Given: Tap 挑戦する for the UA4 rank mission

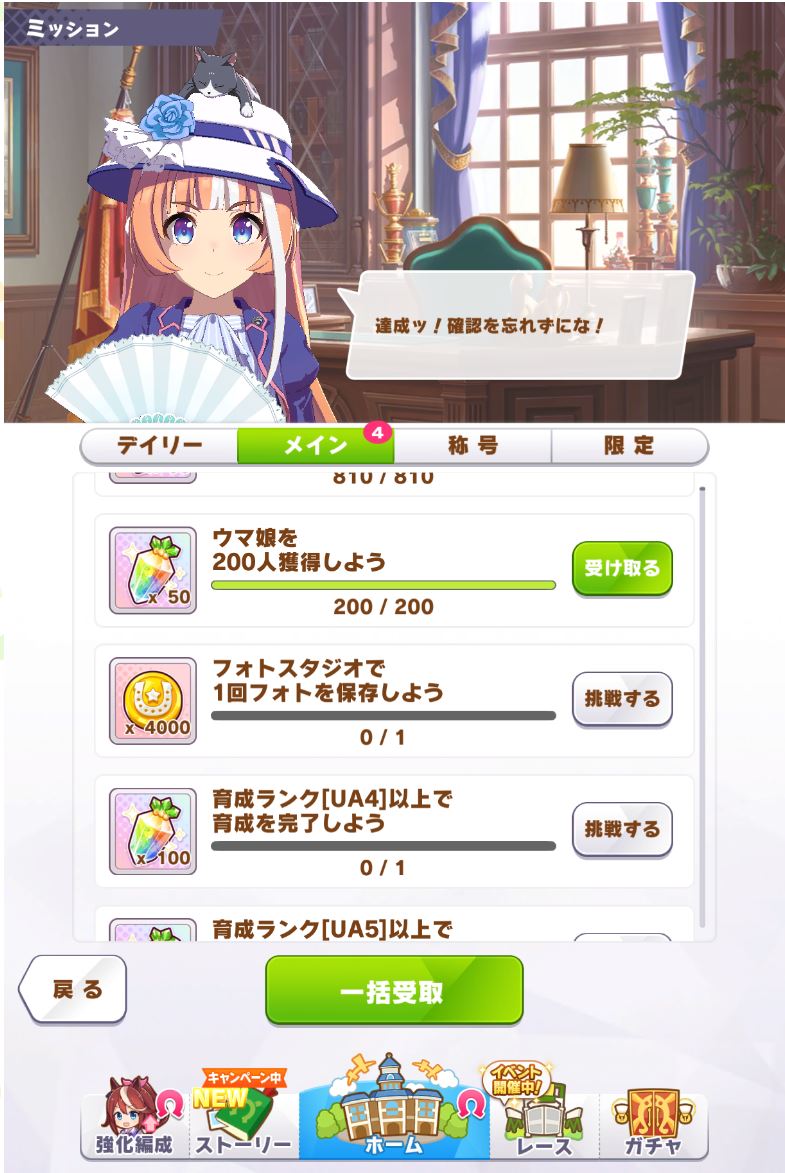Looking at the screenshot, I should coord(621,829).
